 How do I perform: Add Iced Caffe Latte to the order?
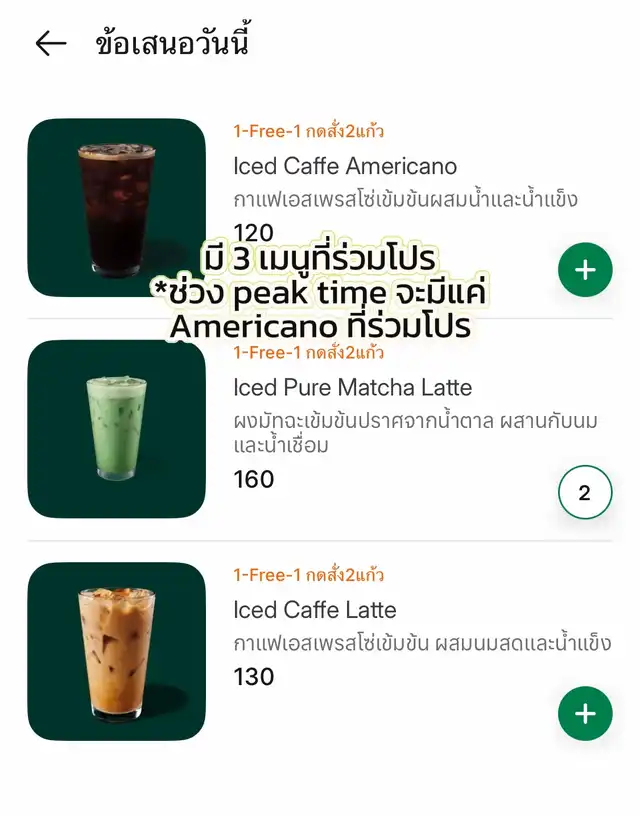click(585, 713)
